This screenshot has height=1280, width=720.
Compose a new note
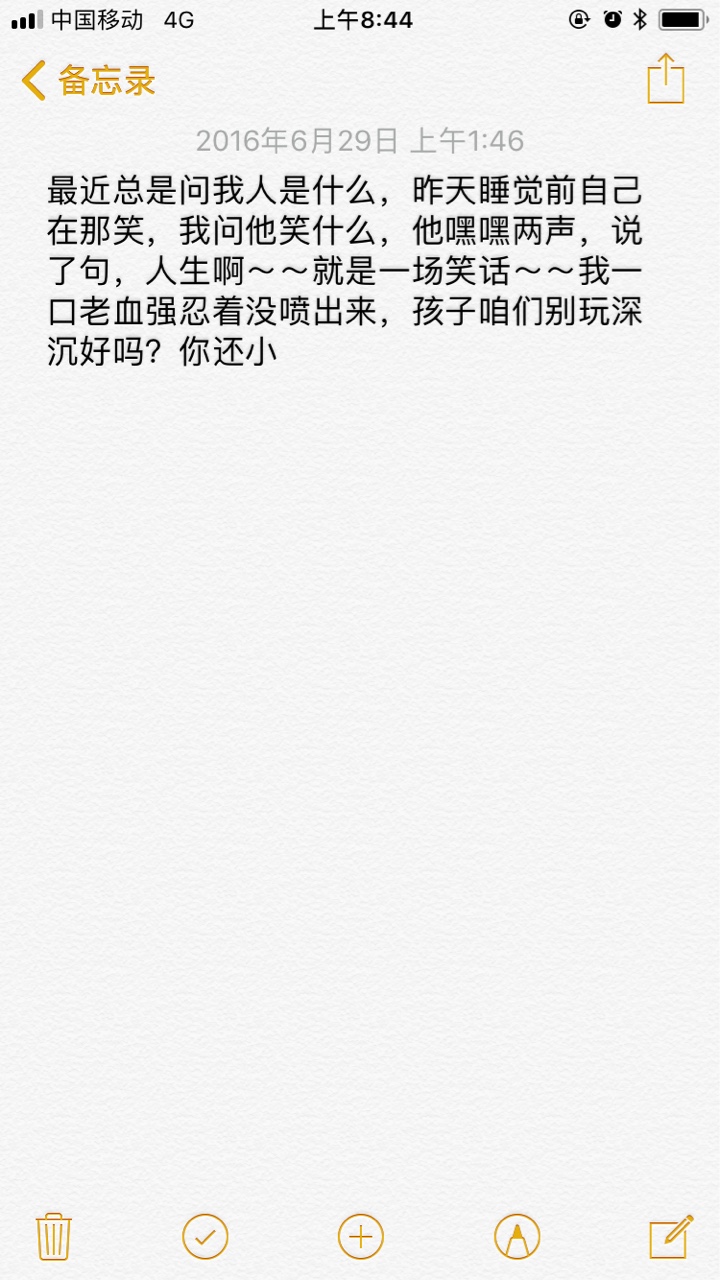click(x=671, y=1236)
